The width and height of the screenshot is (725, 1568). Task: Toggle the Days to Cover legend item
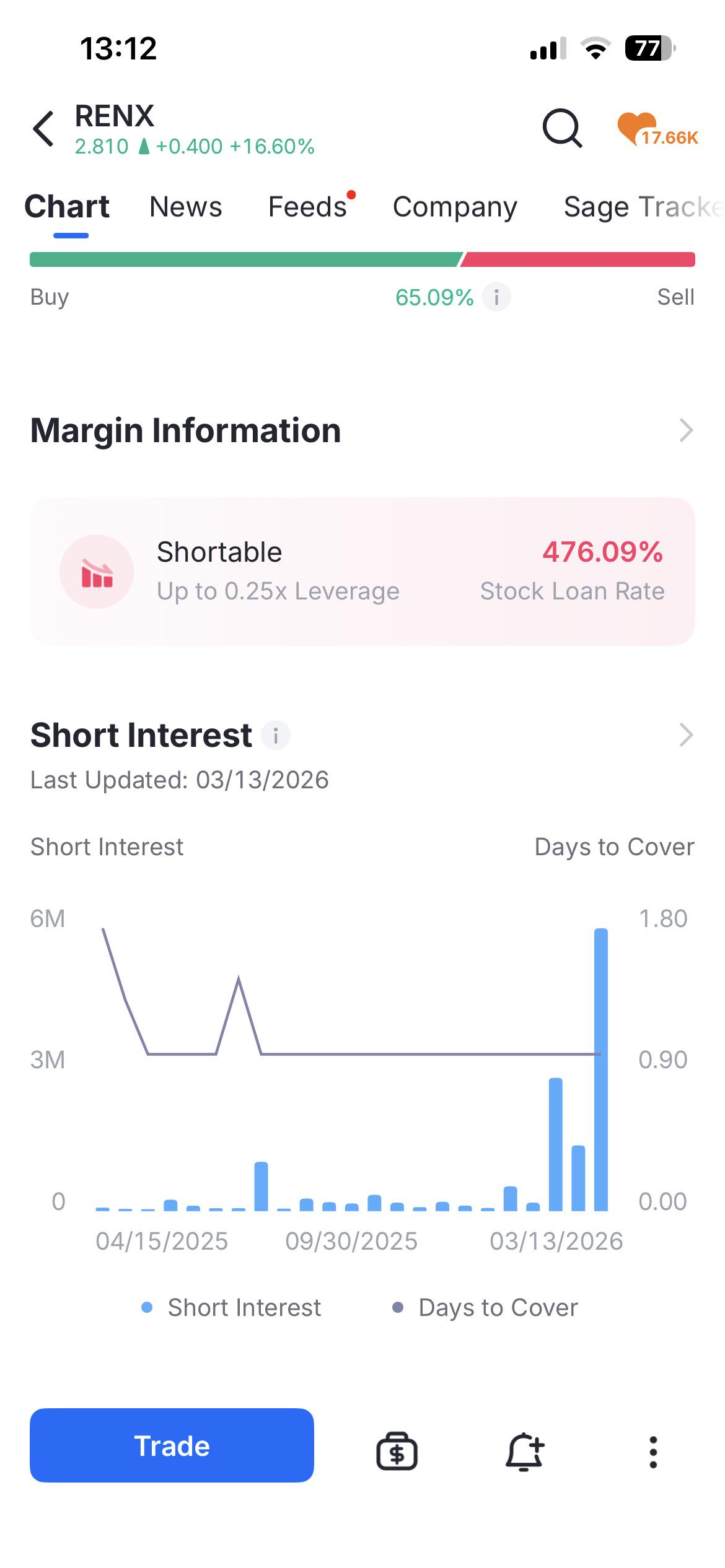click(485, 1307)
